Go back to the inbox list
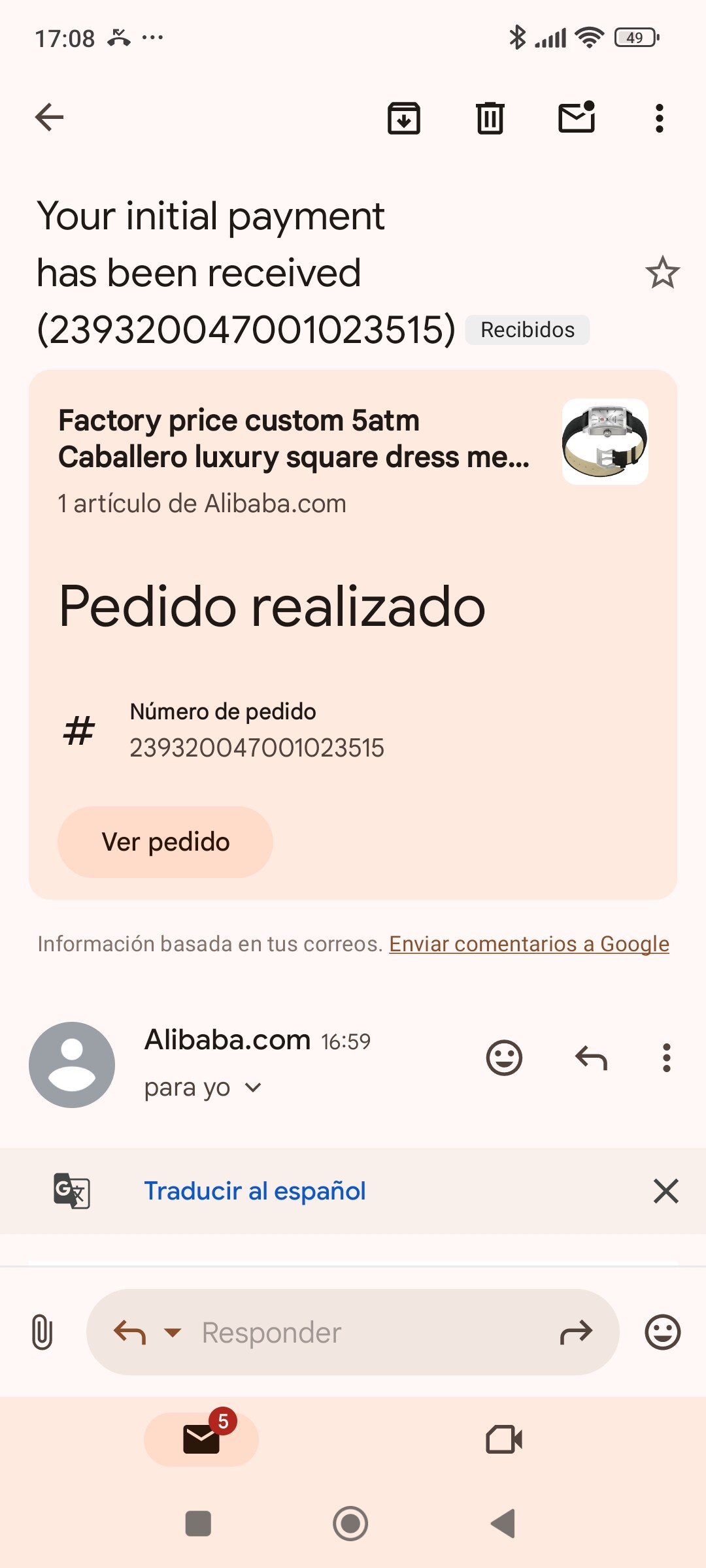Viewport: 706px width, 1568px height. point(49,118)
